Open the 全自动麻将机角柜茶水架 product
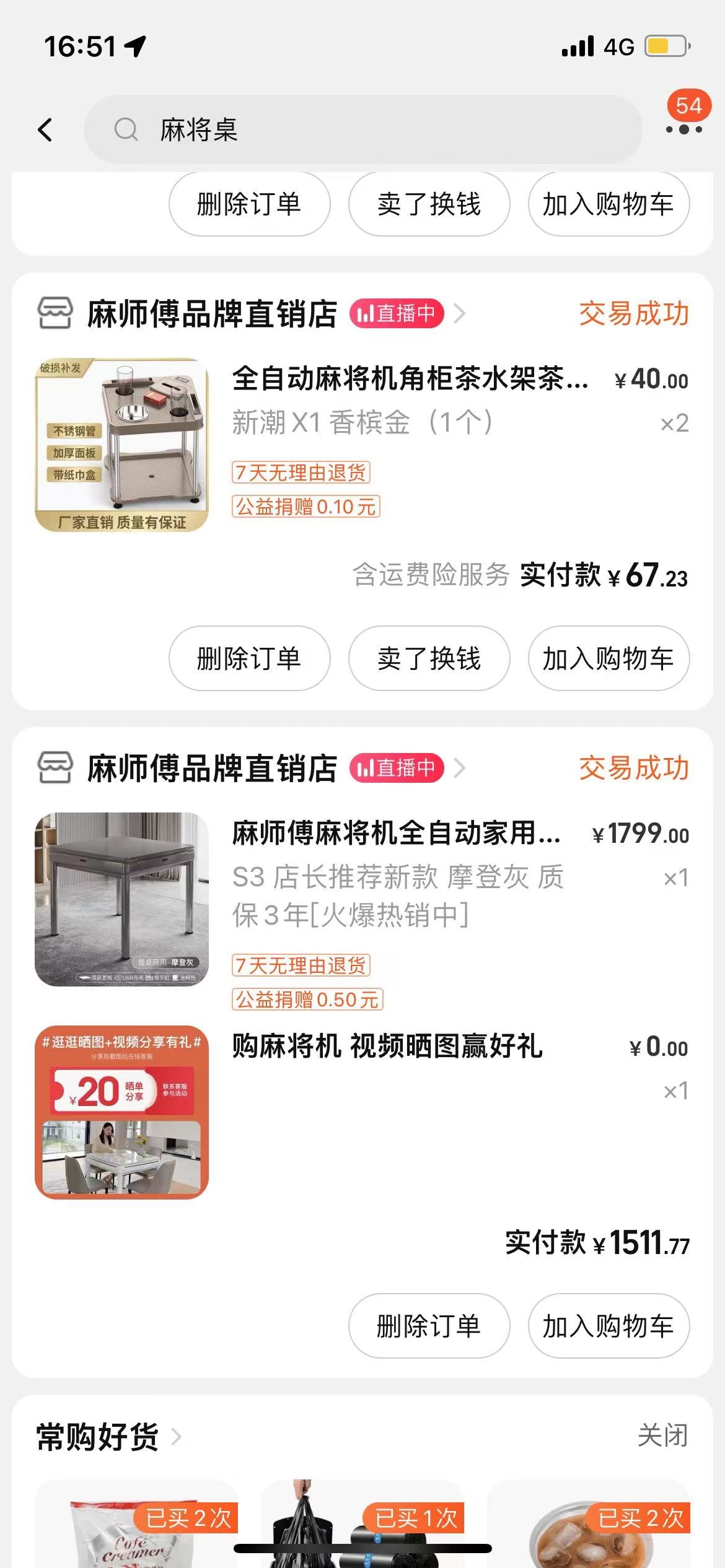The width and height of the screenshot is (725, 1568). click(409, 378)
